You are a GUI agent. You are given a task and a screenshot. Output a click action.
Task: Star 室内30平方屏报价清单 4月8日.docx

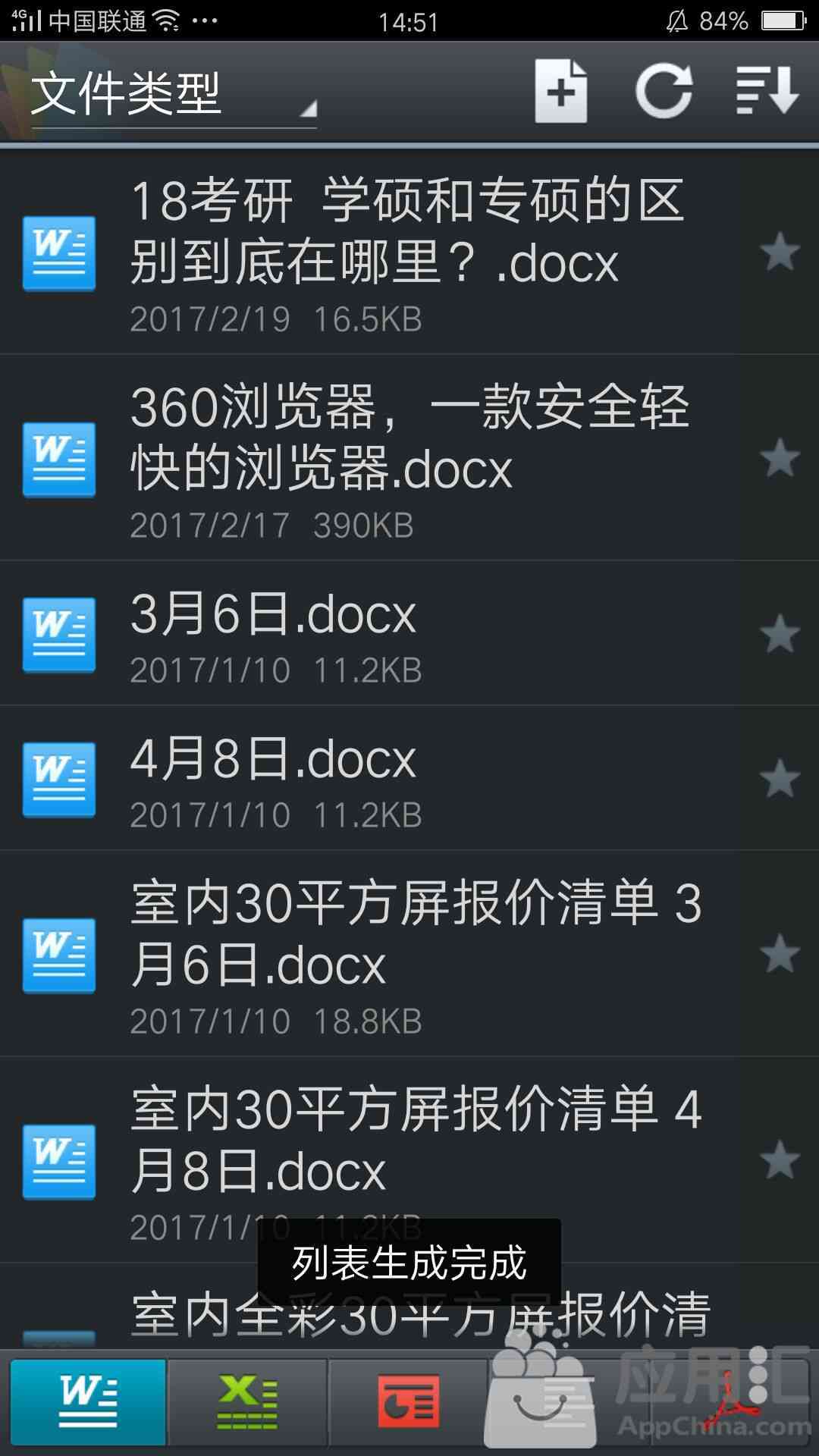(x=780, y=1160)
